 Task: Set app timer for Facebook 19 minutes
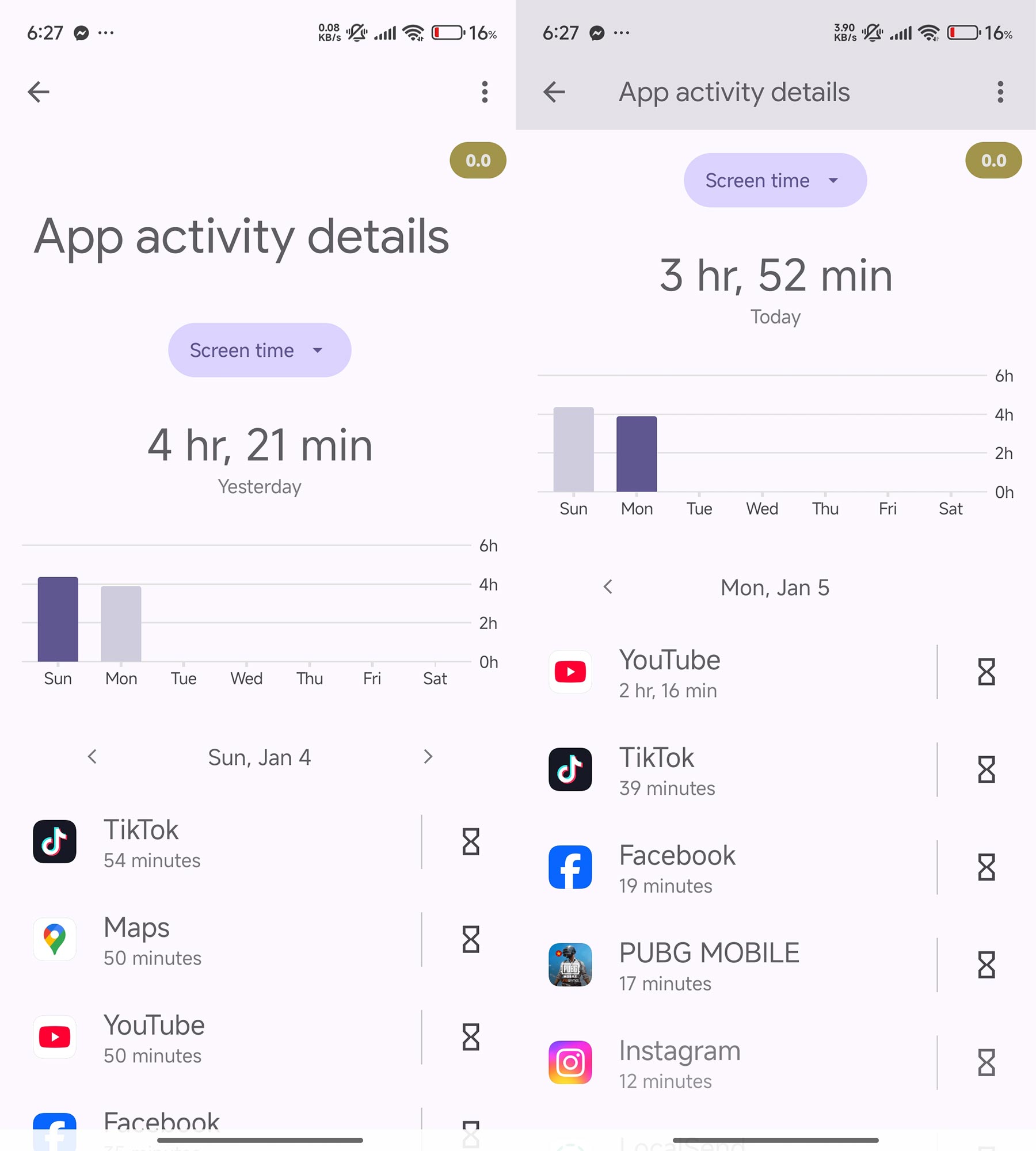pyautogui.click(x=987, y=868)
